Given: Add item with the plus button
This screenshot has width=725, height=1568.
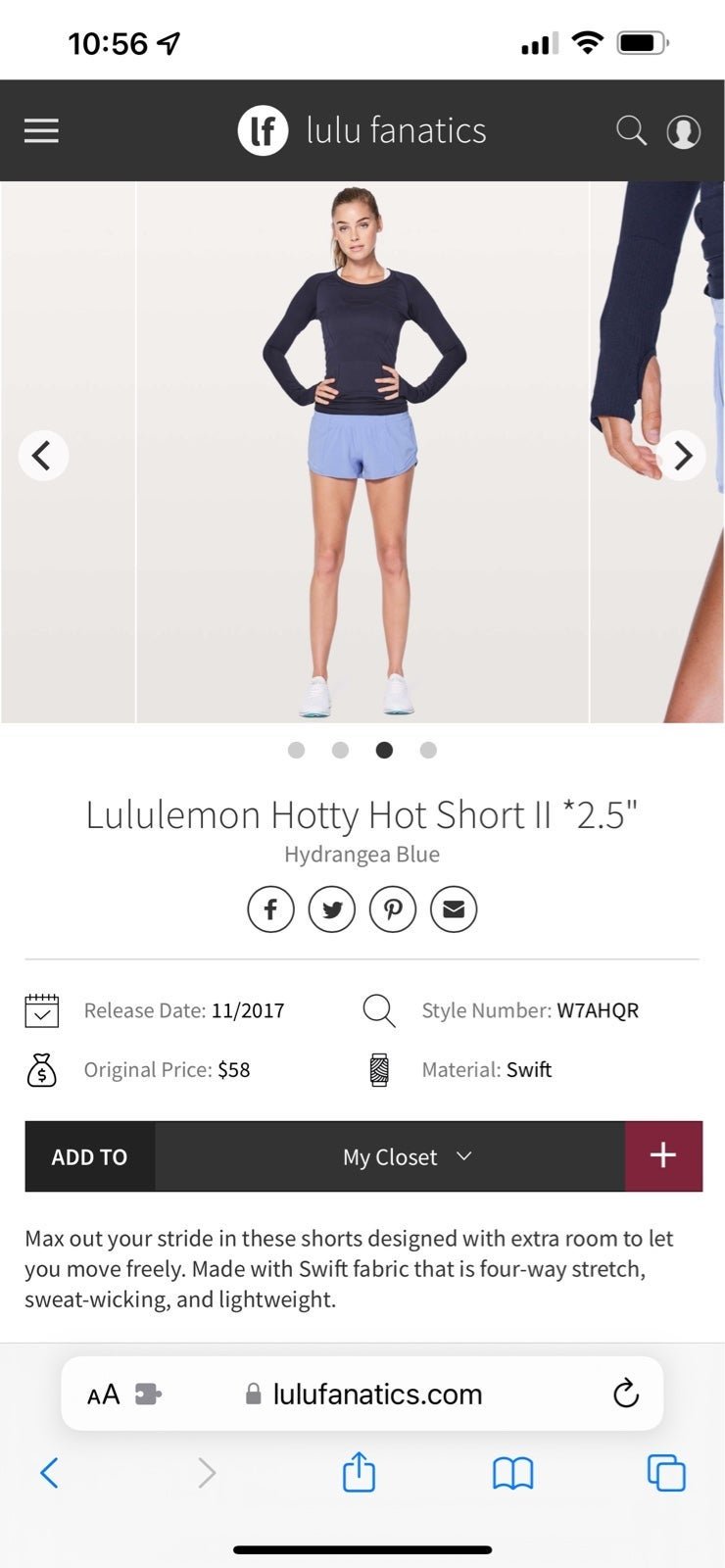Looking at the screenshot, I should click(x=663, y=1156).
